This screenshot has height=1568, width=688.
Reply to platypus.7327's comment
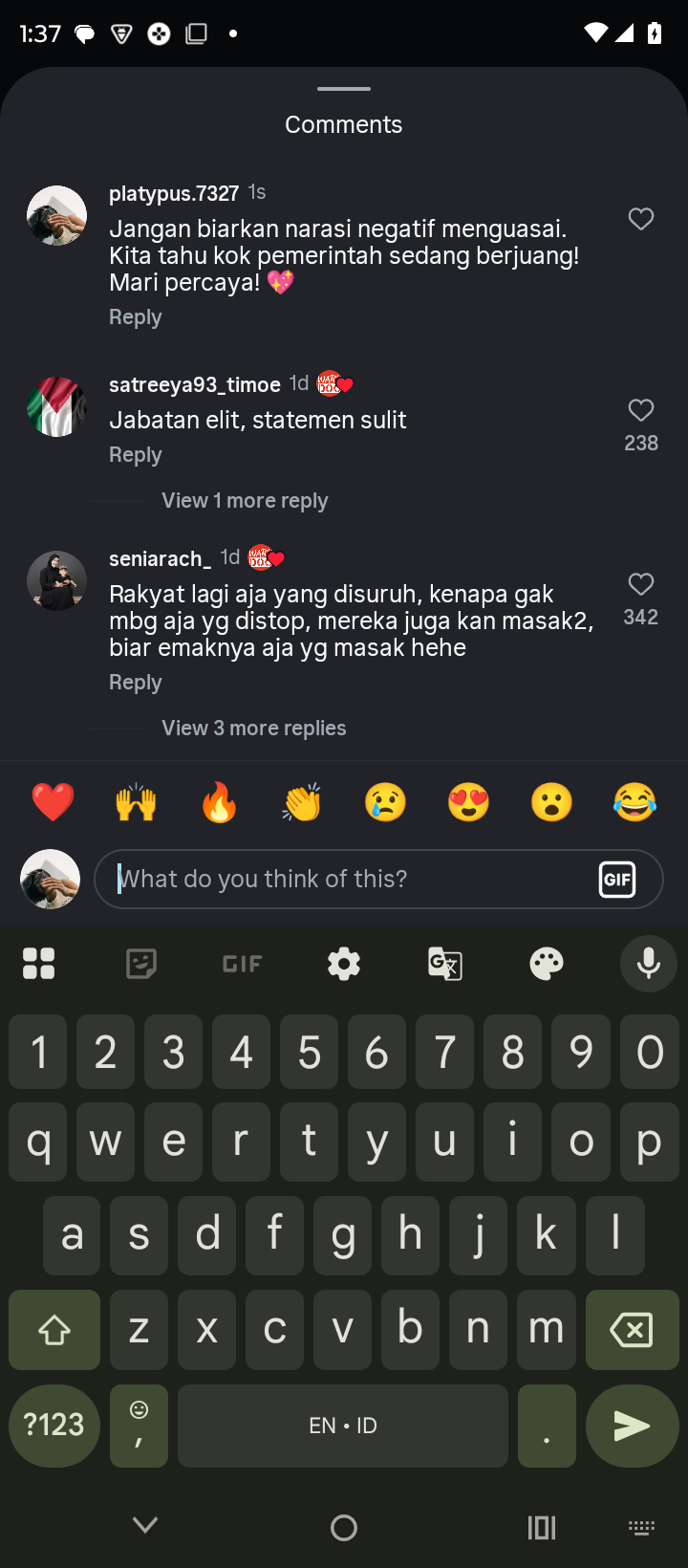click(135, 317)
